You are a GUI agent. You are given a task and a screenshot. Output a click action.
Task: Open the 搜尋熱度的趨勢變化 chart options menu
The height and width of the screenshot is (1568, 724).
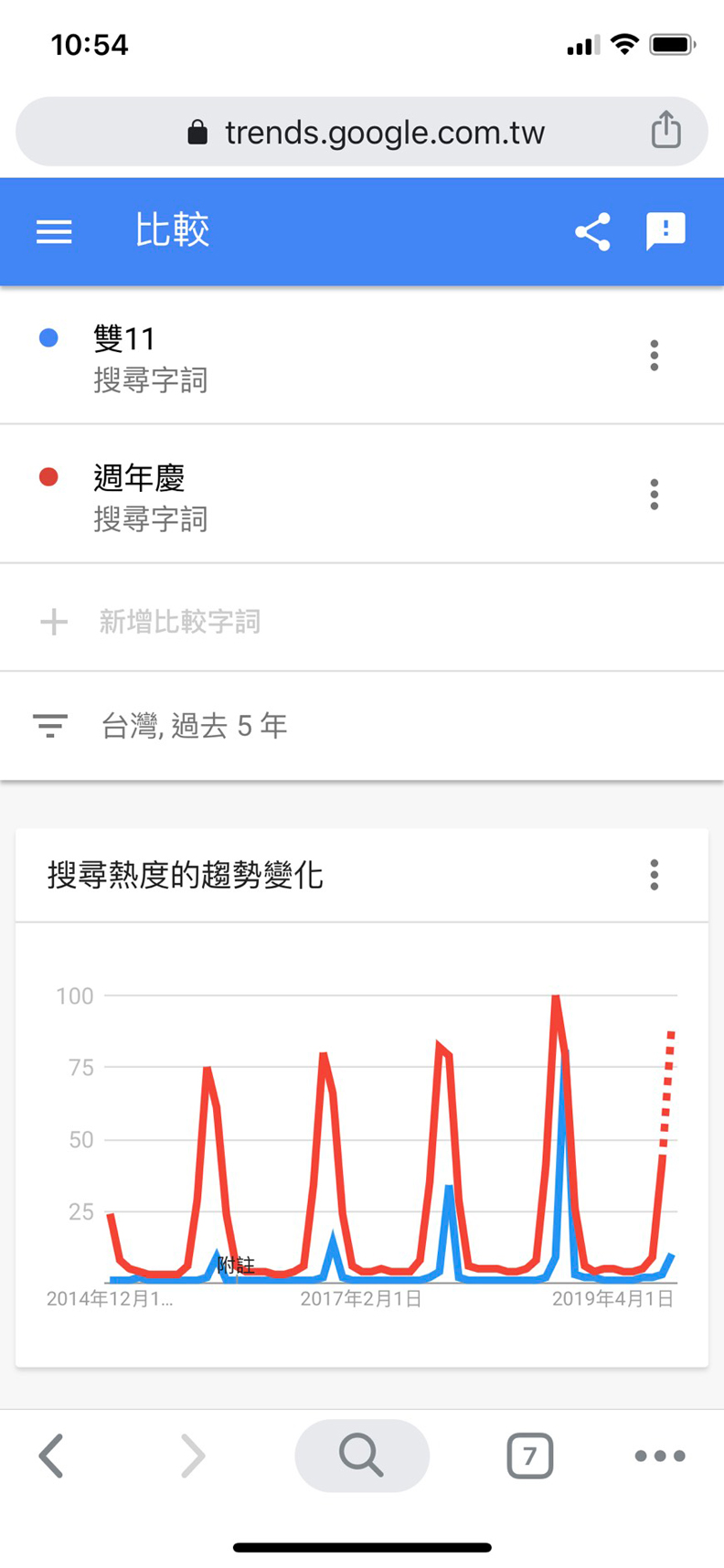coord(654,875)
